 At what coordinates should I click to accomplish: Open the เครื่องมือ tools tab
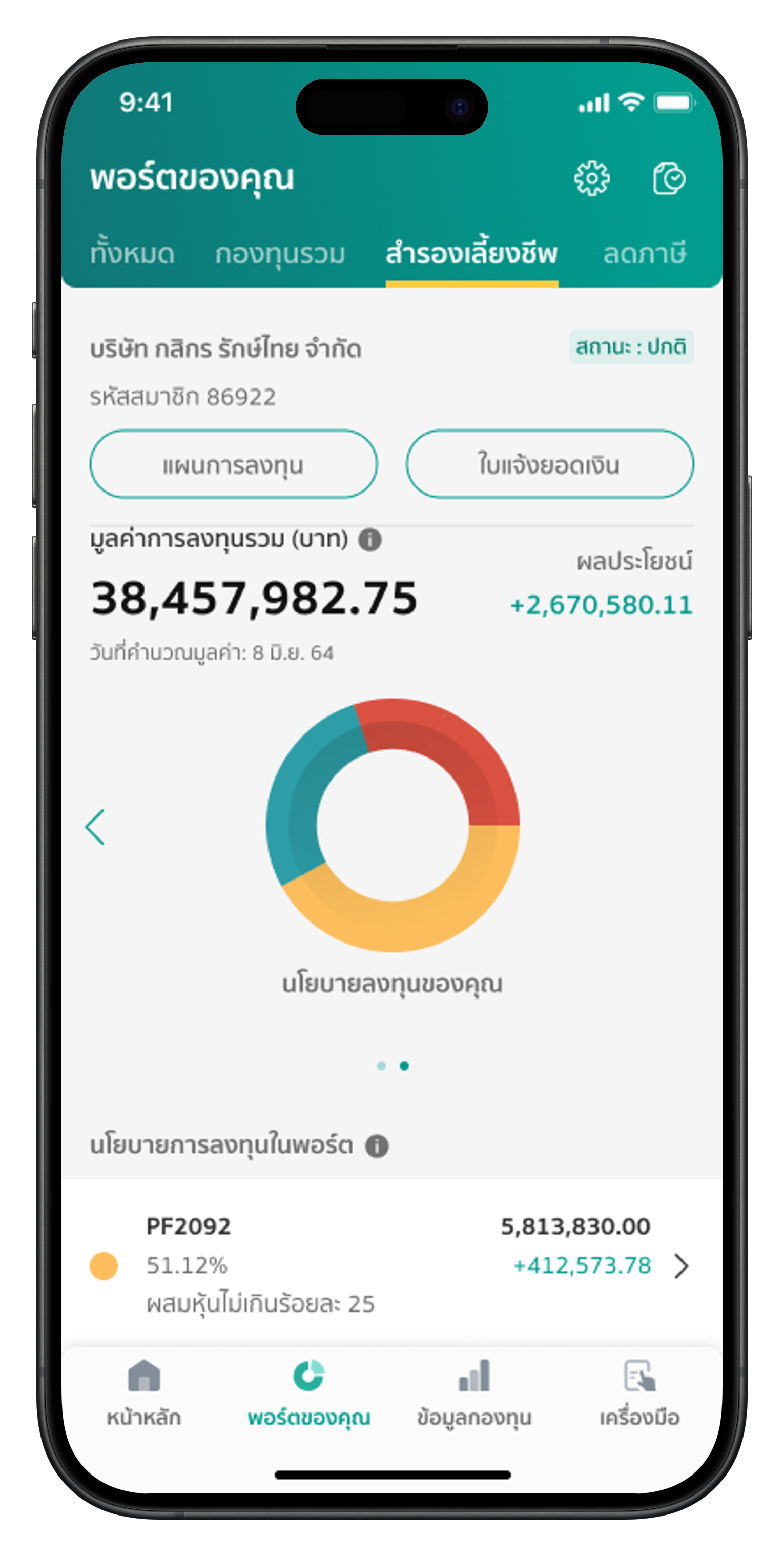coord(639,1393)
